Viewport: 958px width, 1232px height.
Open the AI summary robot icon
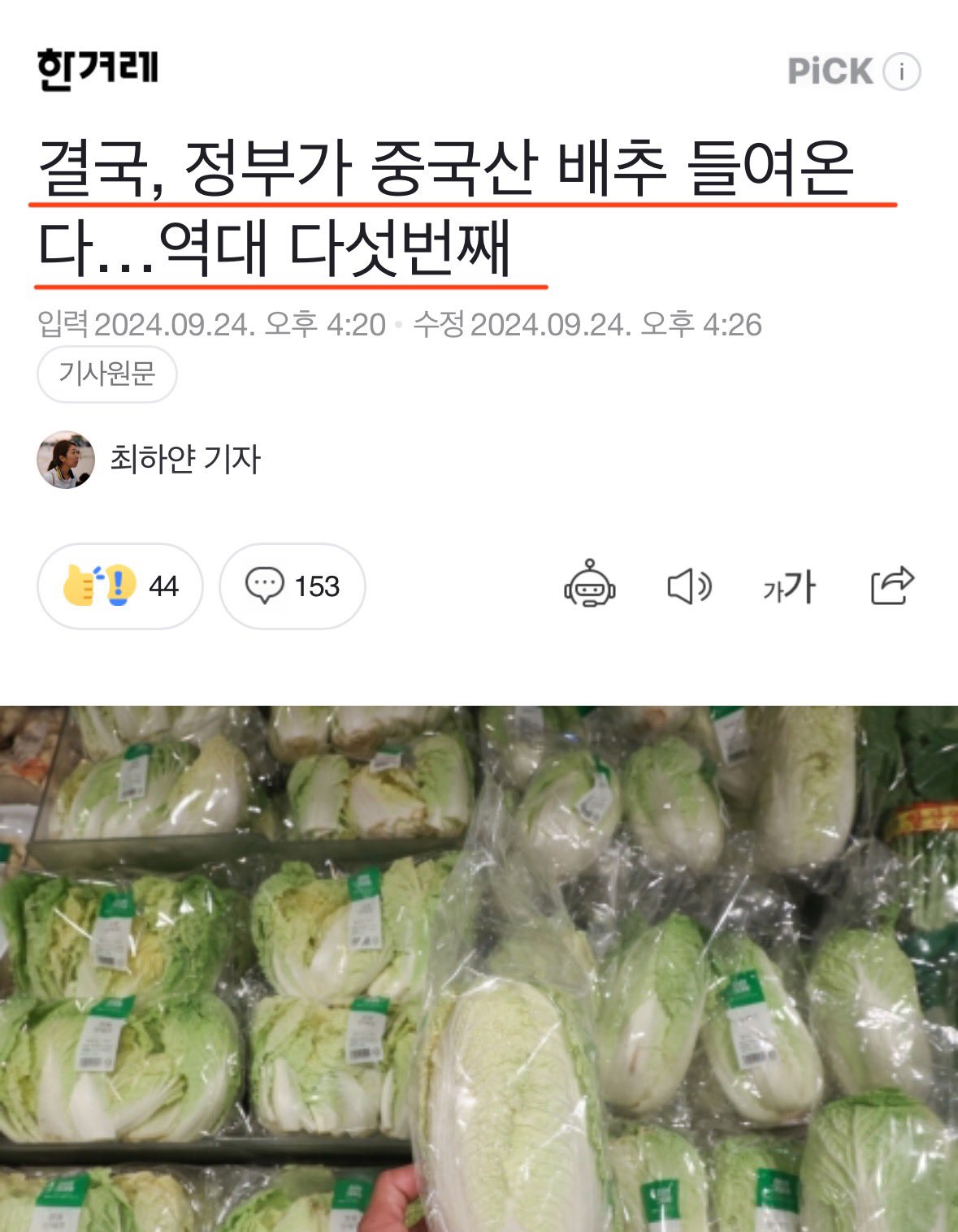(x=590, y=584)
